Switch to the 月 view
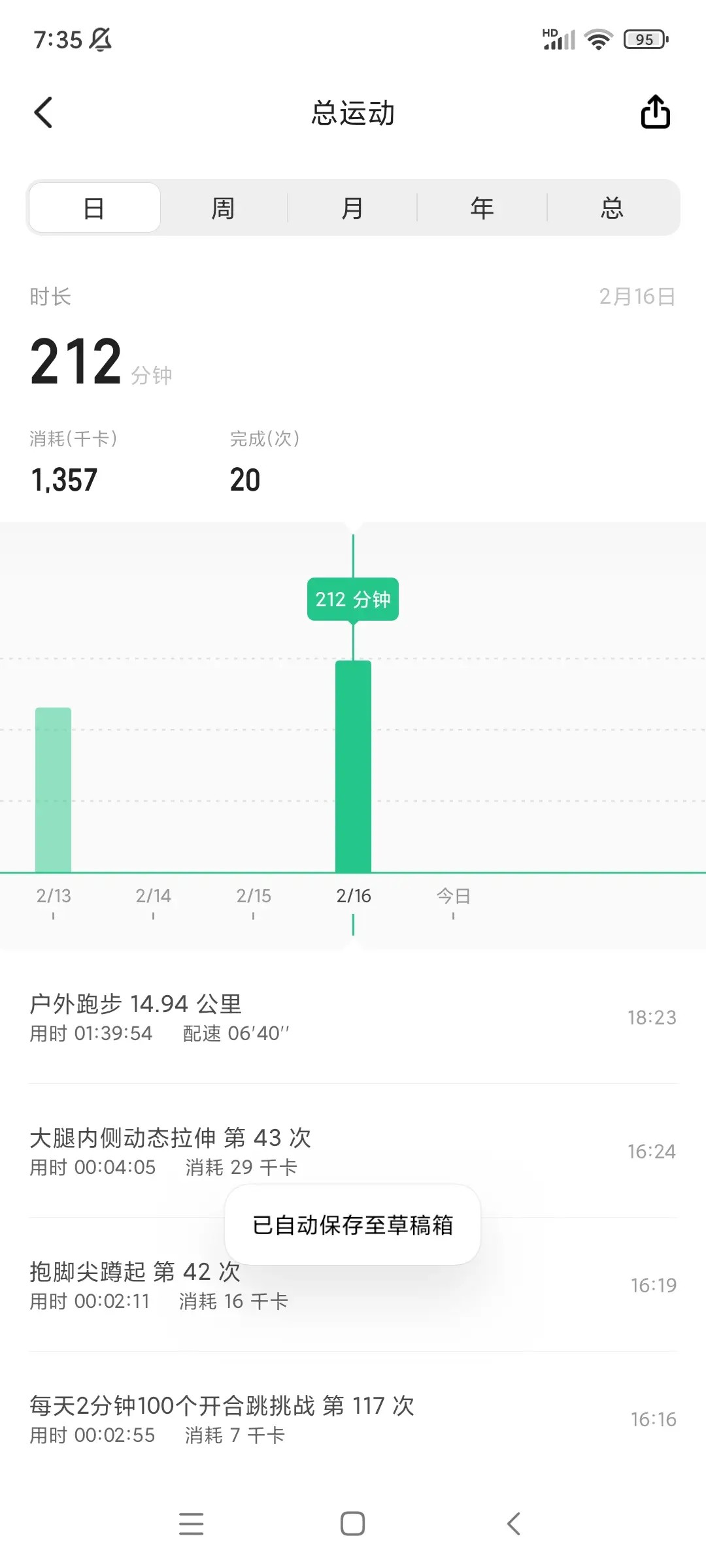This screenshot has height=1568, width=706. [352, 208]
